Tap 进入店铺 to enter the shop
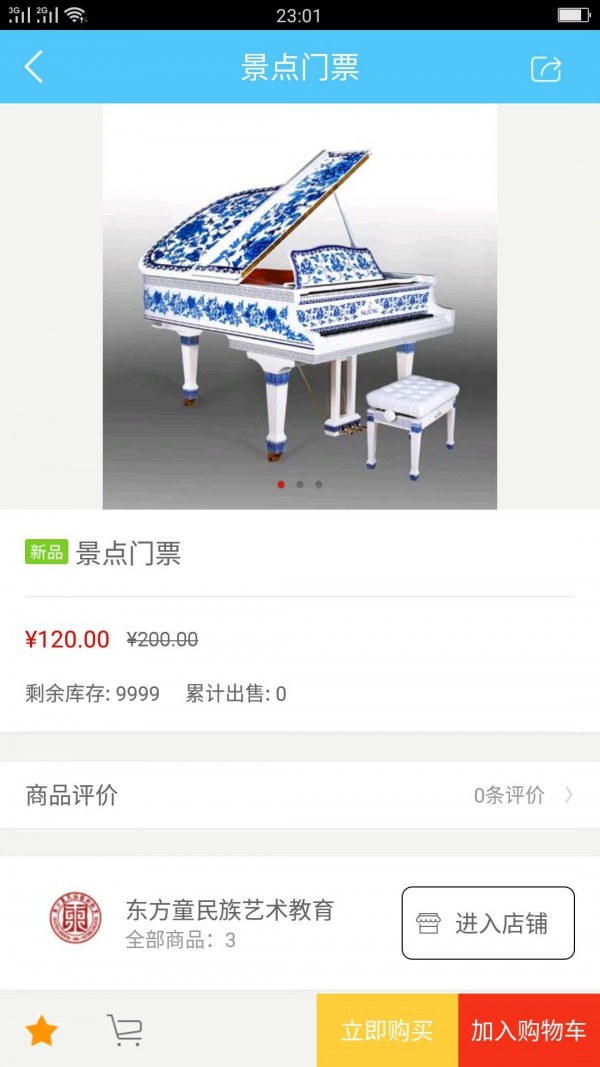 (488, 923)
